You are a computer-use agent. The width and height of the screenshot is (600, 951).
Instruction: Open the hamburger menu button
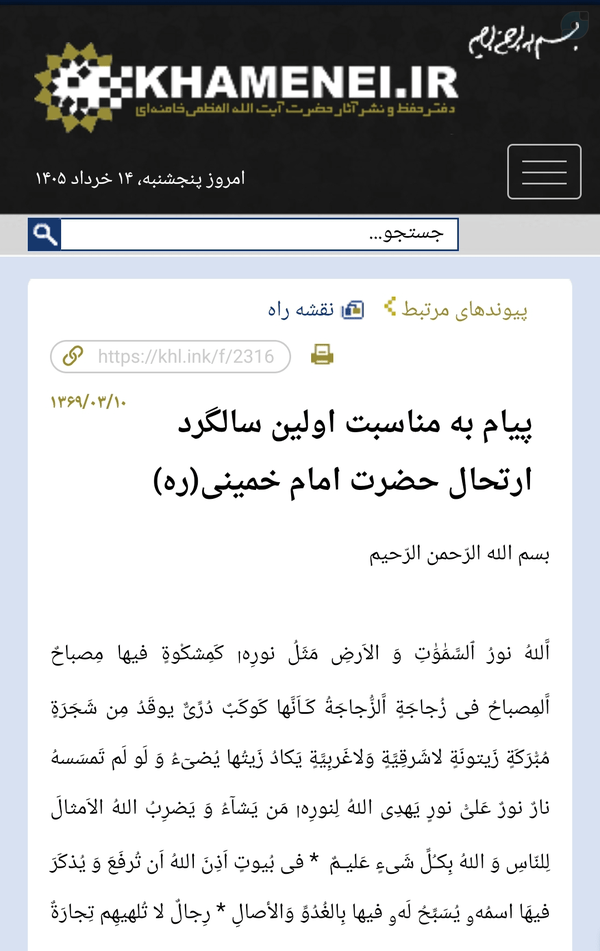(x=544, y=172)
